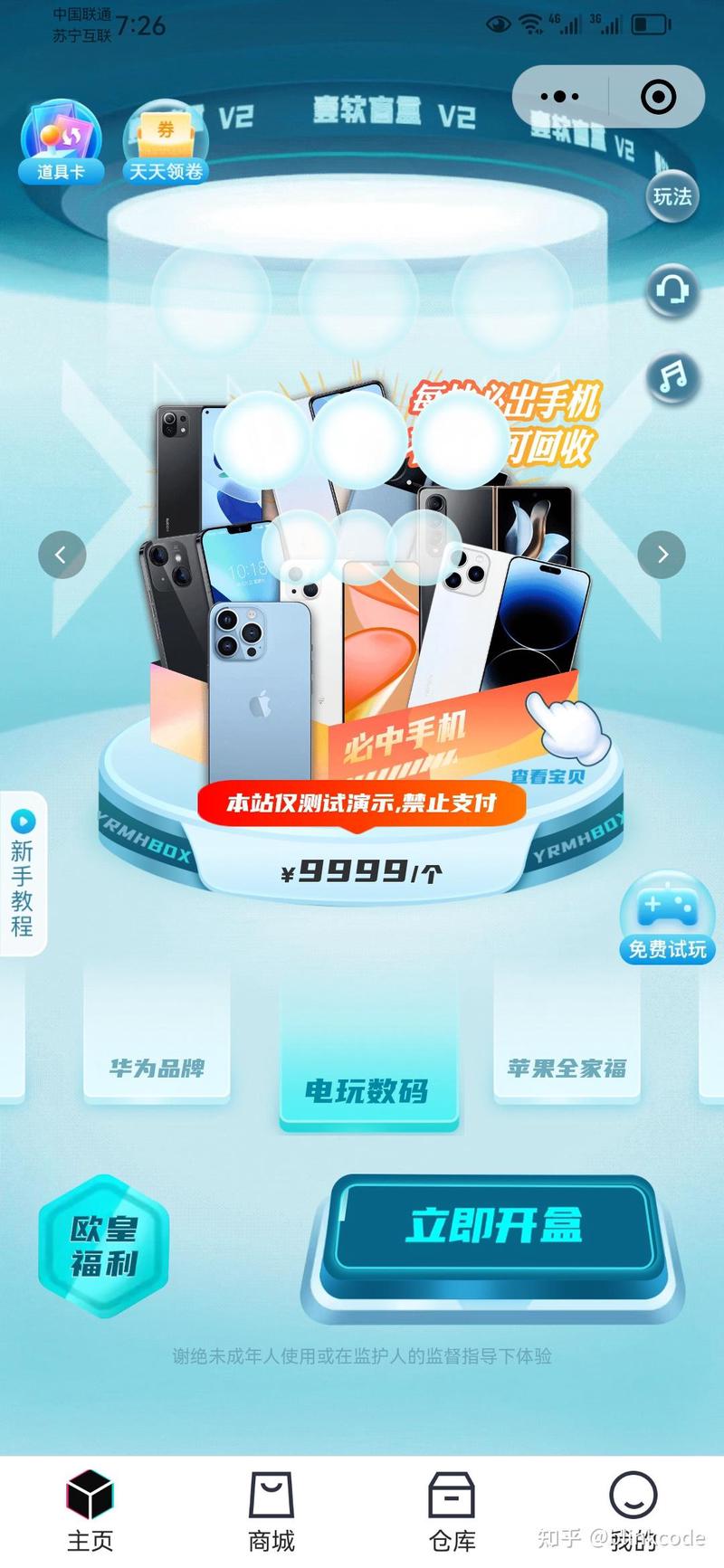Close the mini program with the circle button
Screen dimensions: 724x1568
tap(658, 97)
